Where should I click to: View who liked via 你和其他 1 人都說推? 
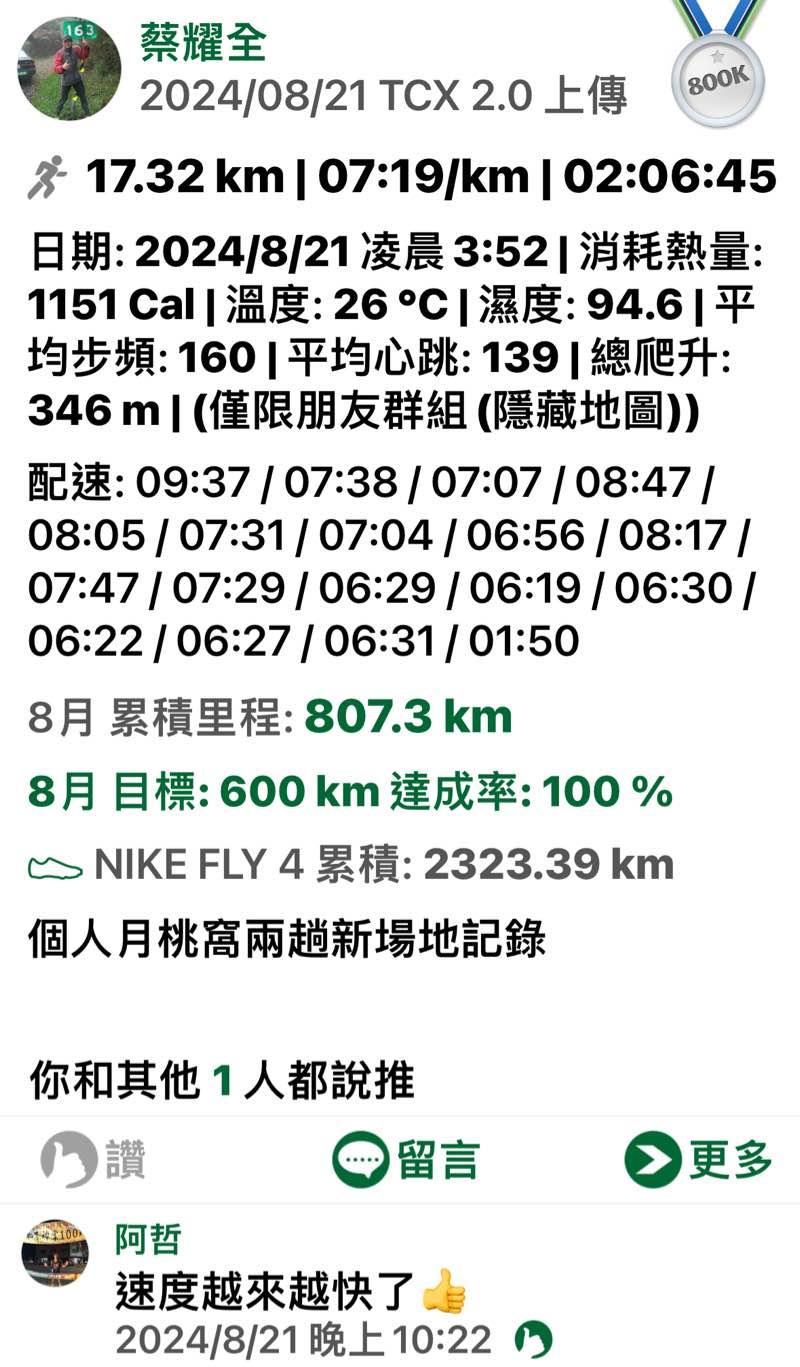[221, 1081]
